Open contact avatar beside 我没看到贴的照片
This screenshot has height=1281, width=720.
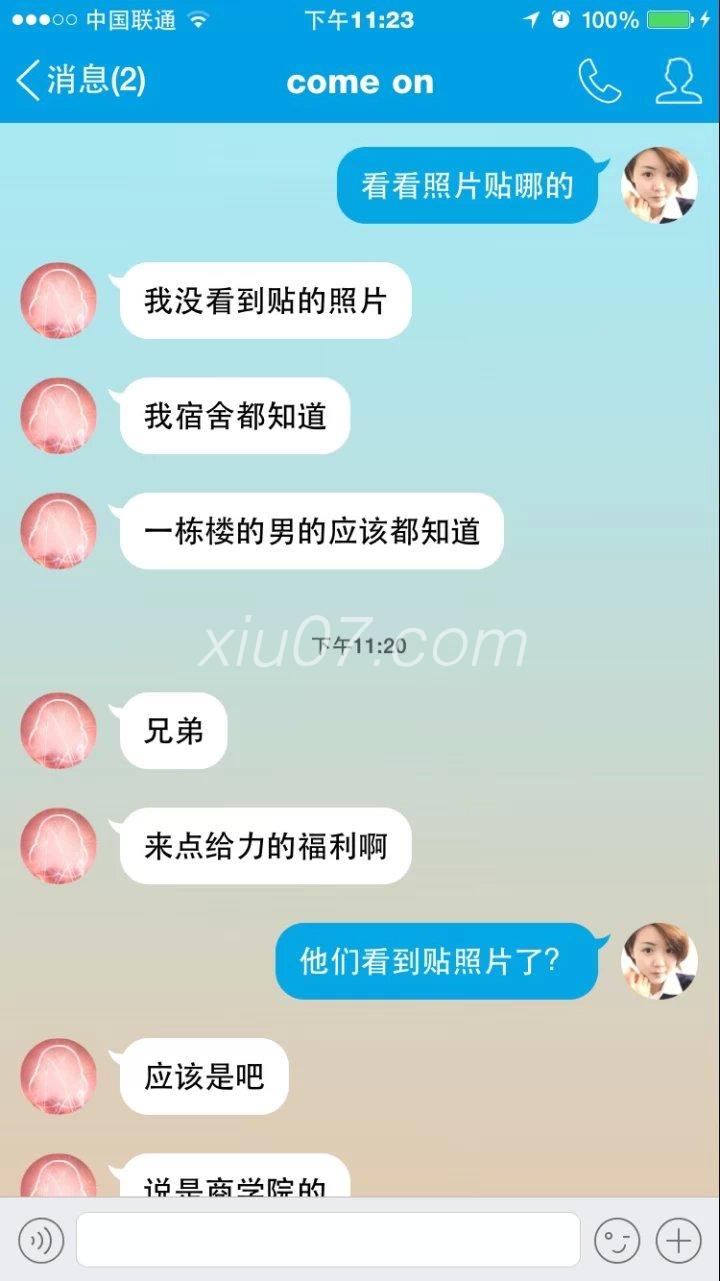[59, 301]
